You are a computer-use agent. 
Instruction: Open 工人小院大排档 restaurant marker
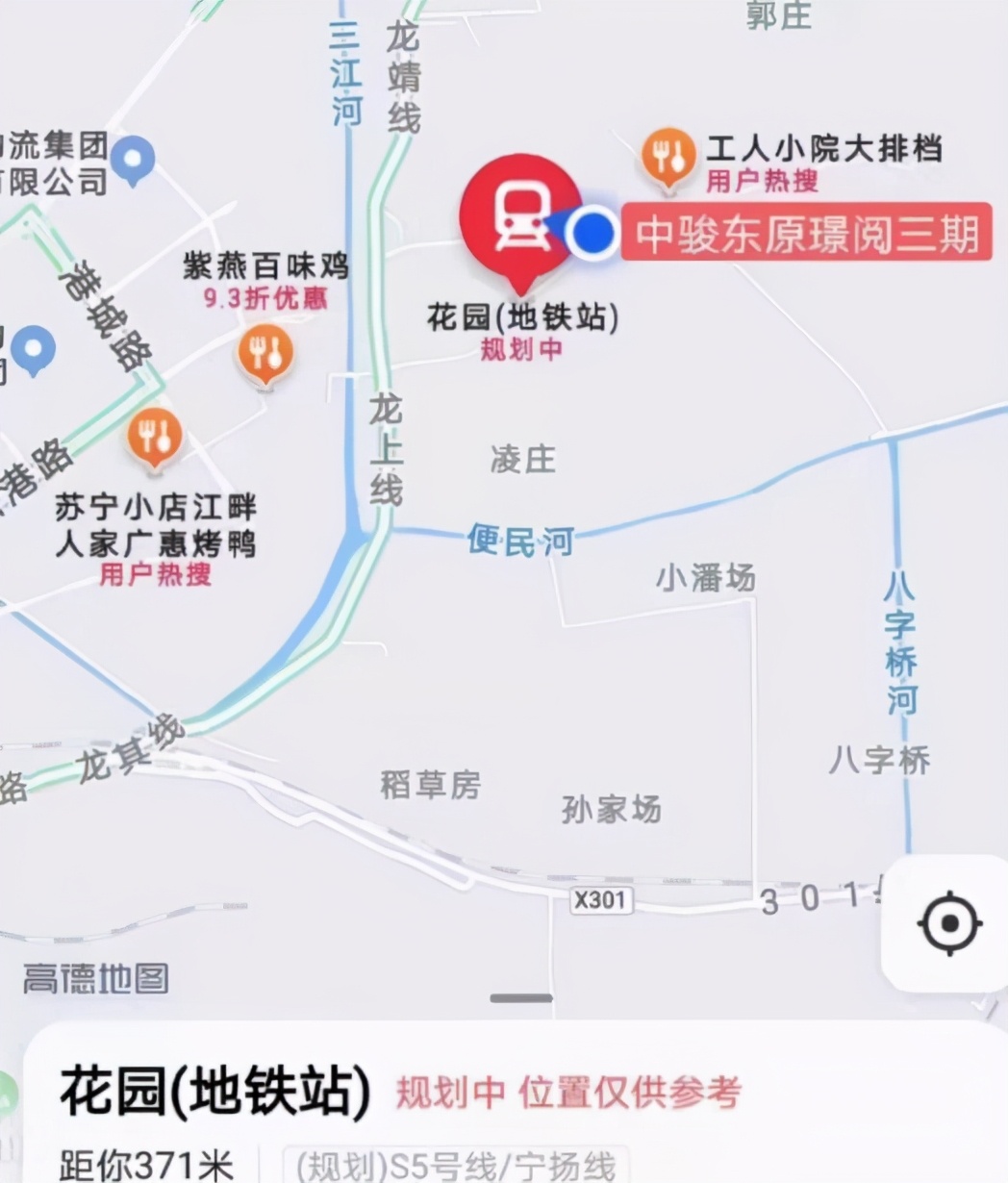pos(669,155)
